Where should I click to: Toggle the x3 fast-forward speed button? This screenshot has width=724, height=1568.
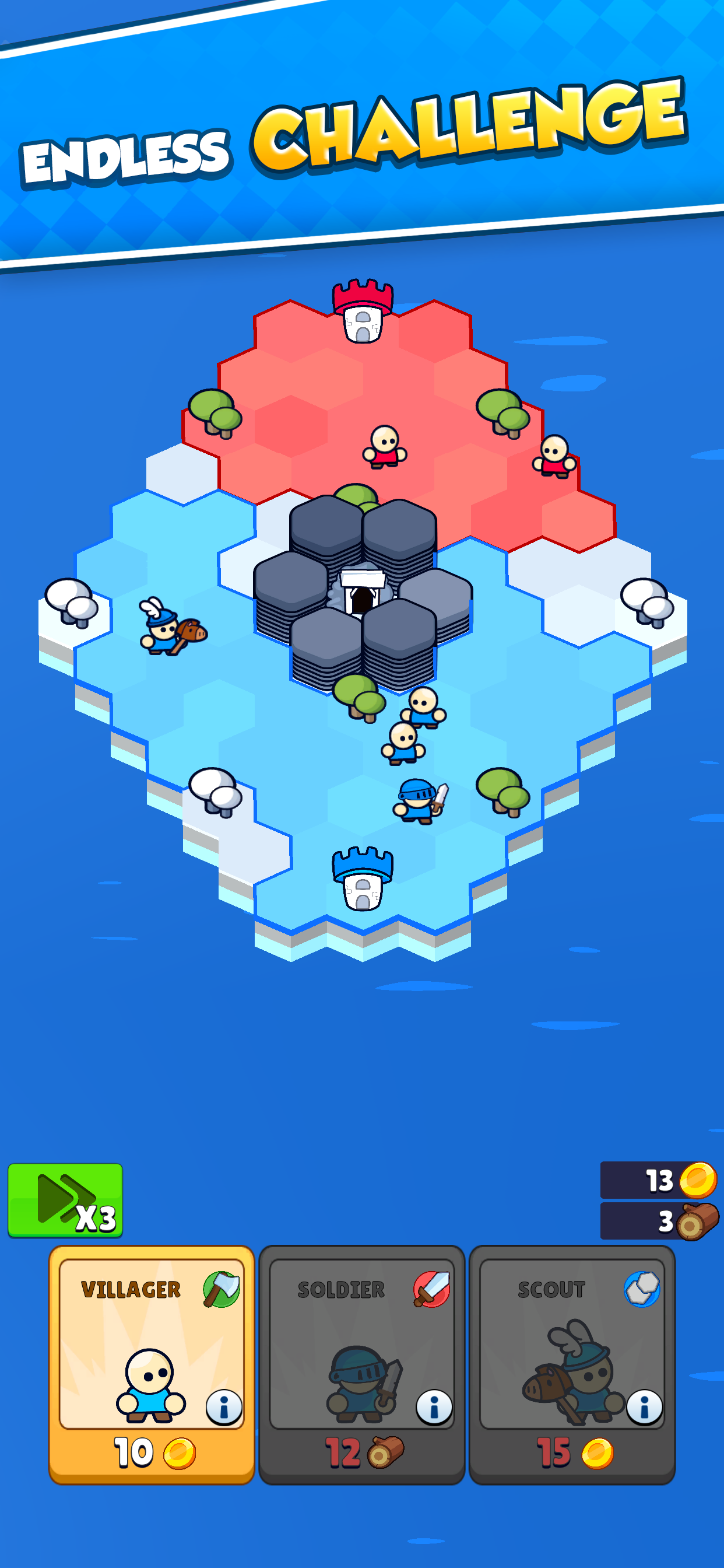[x=65, y=1200]
